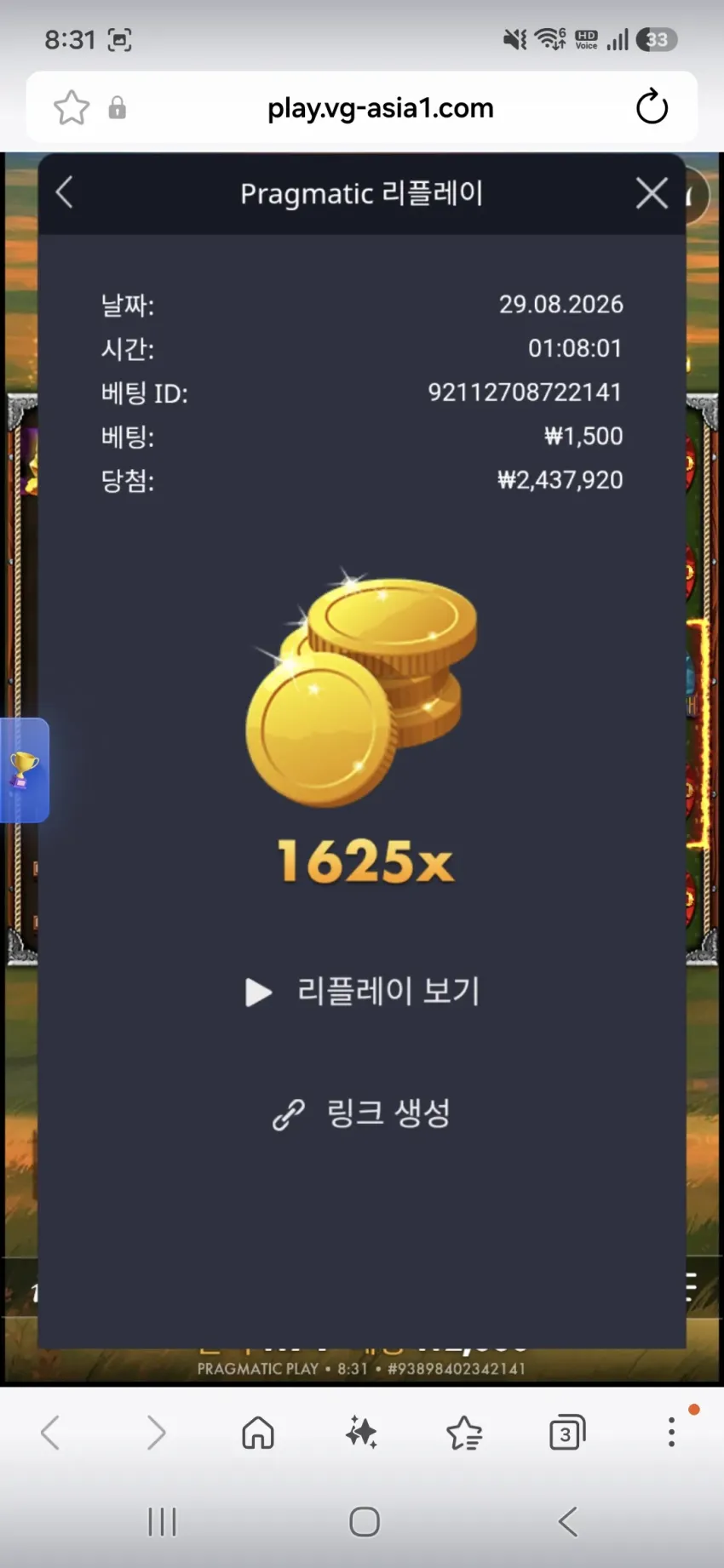
Task: Navigate back with the browser back arrow
Action: pyautogui.click(x=50, y=1433)
